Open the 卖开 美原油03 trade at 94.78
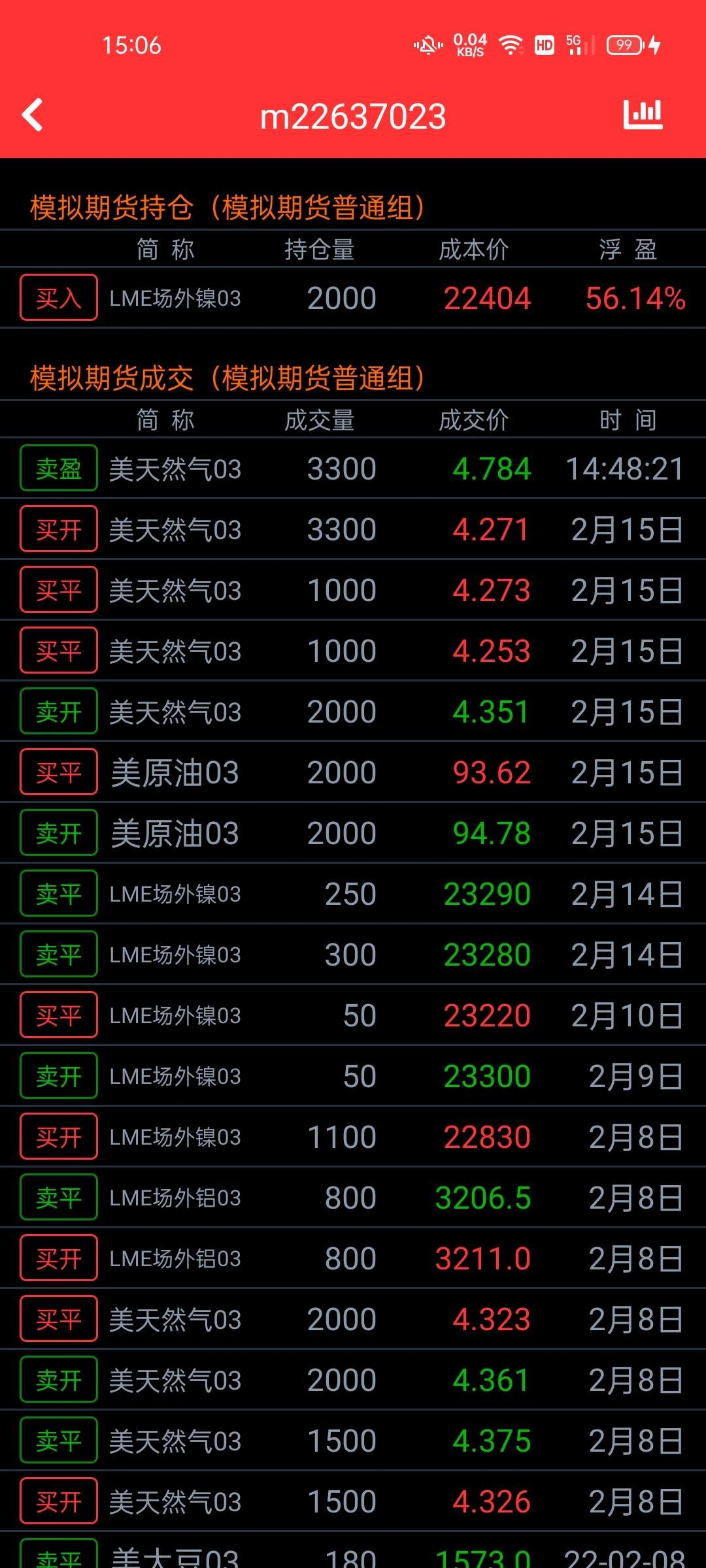Viewport: 706px width, 1568px height. click(x=353, y=833)
